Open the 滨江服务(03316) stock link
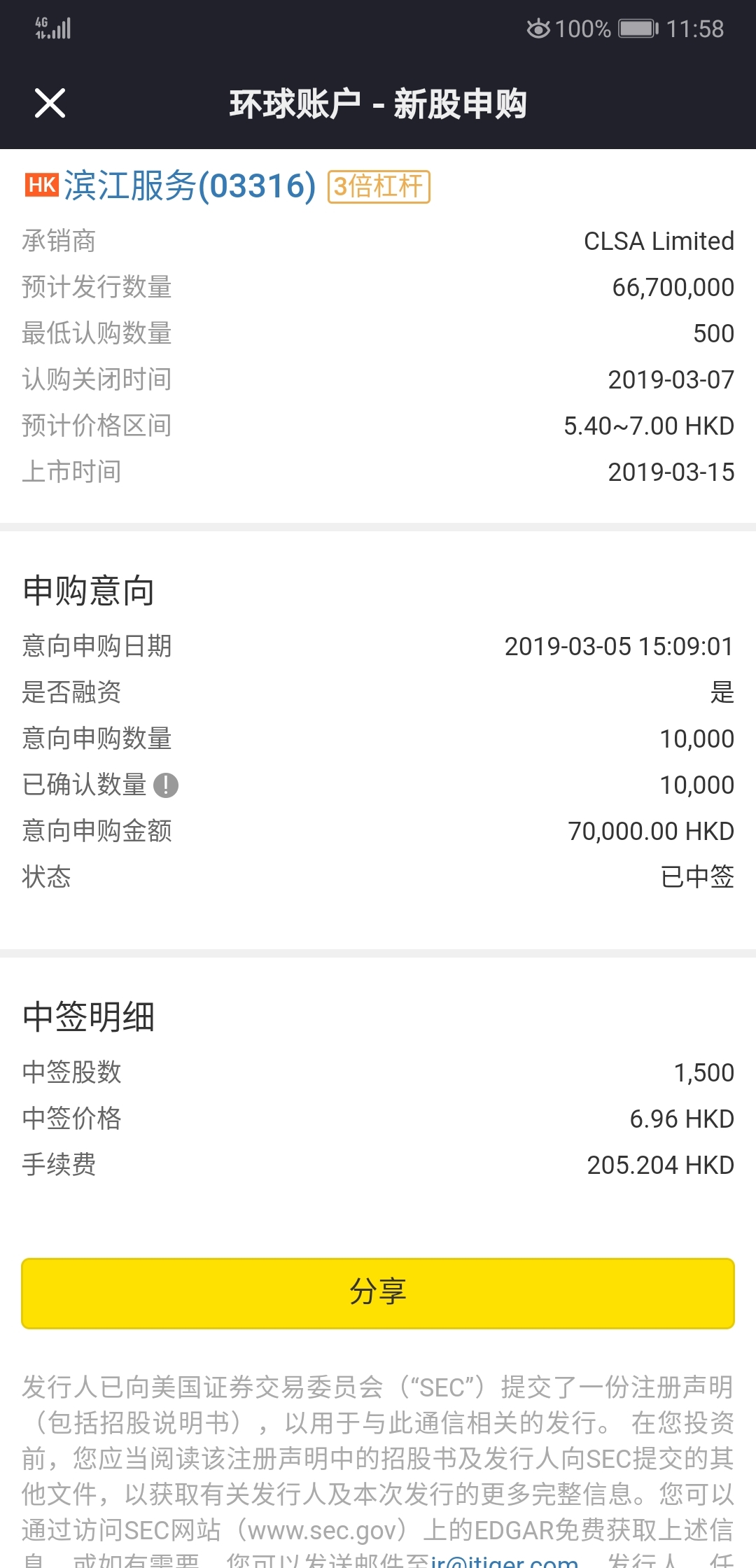Screen dimensions: 756x1568 point(190,186)
